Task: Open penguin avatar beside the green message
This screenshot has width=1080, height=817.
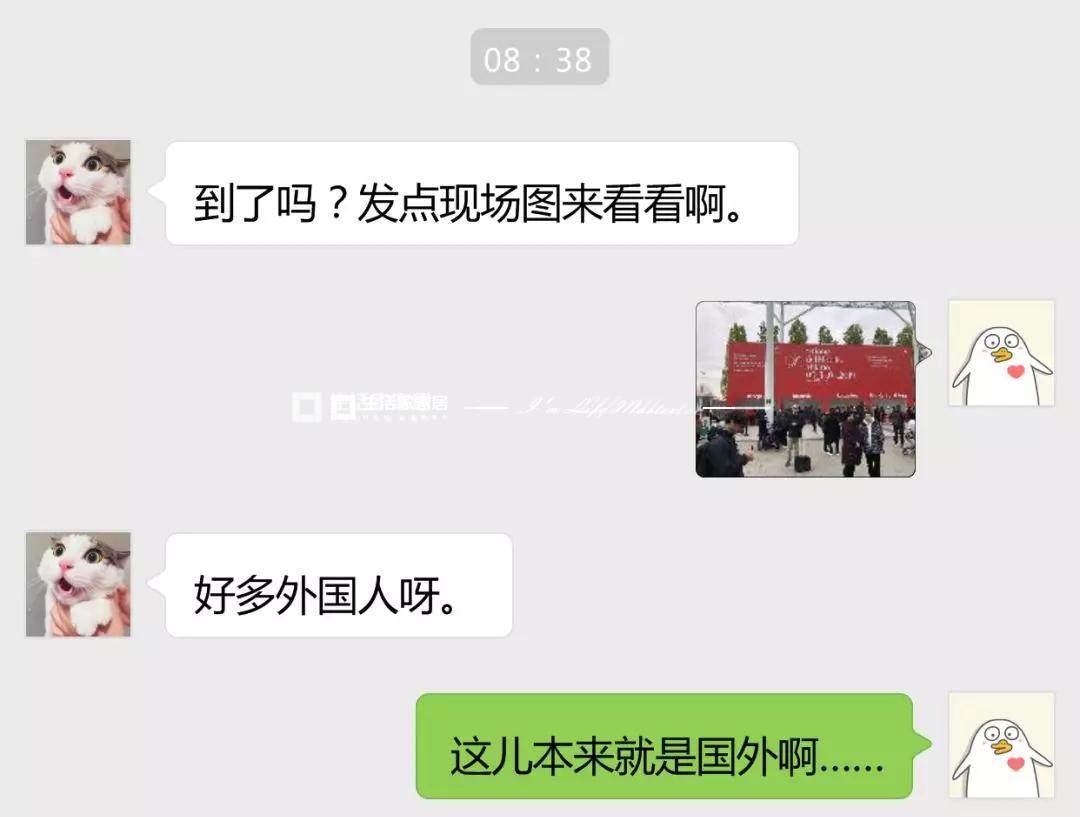Action: click(x=1001, y=745)
